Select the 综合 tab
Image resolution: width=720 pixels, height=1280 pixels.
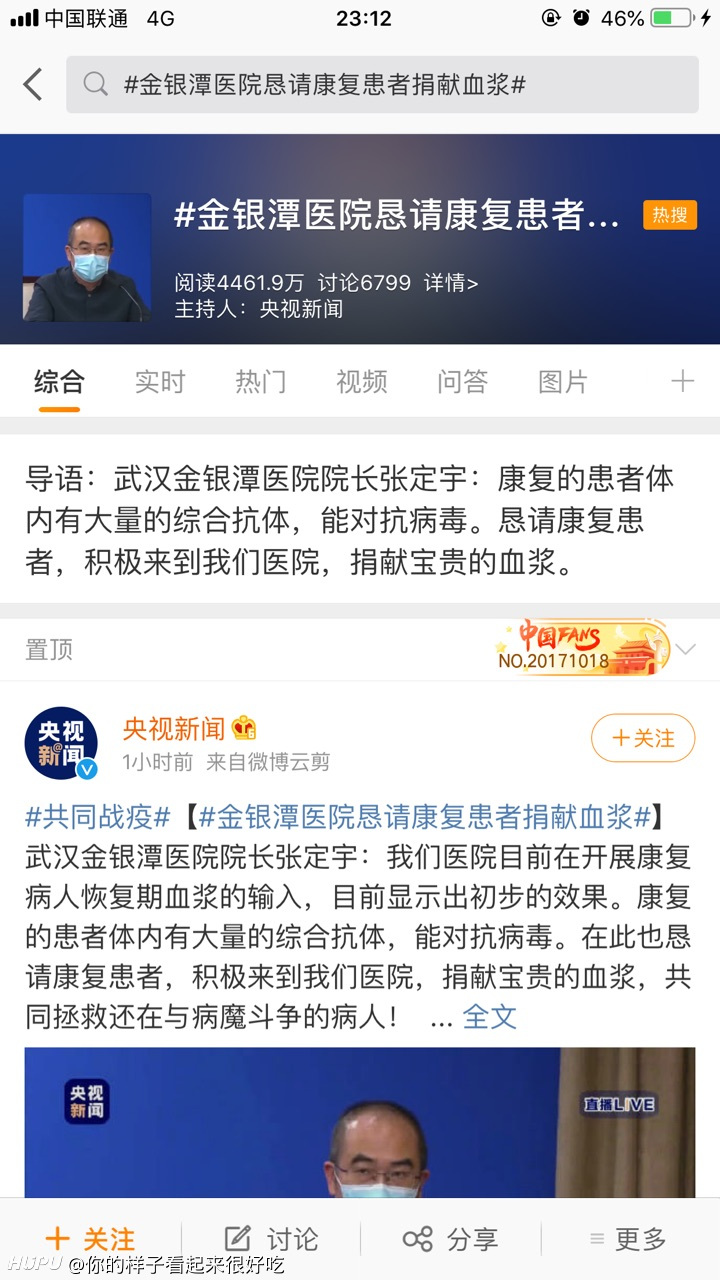point(59,381)
